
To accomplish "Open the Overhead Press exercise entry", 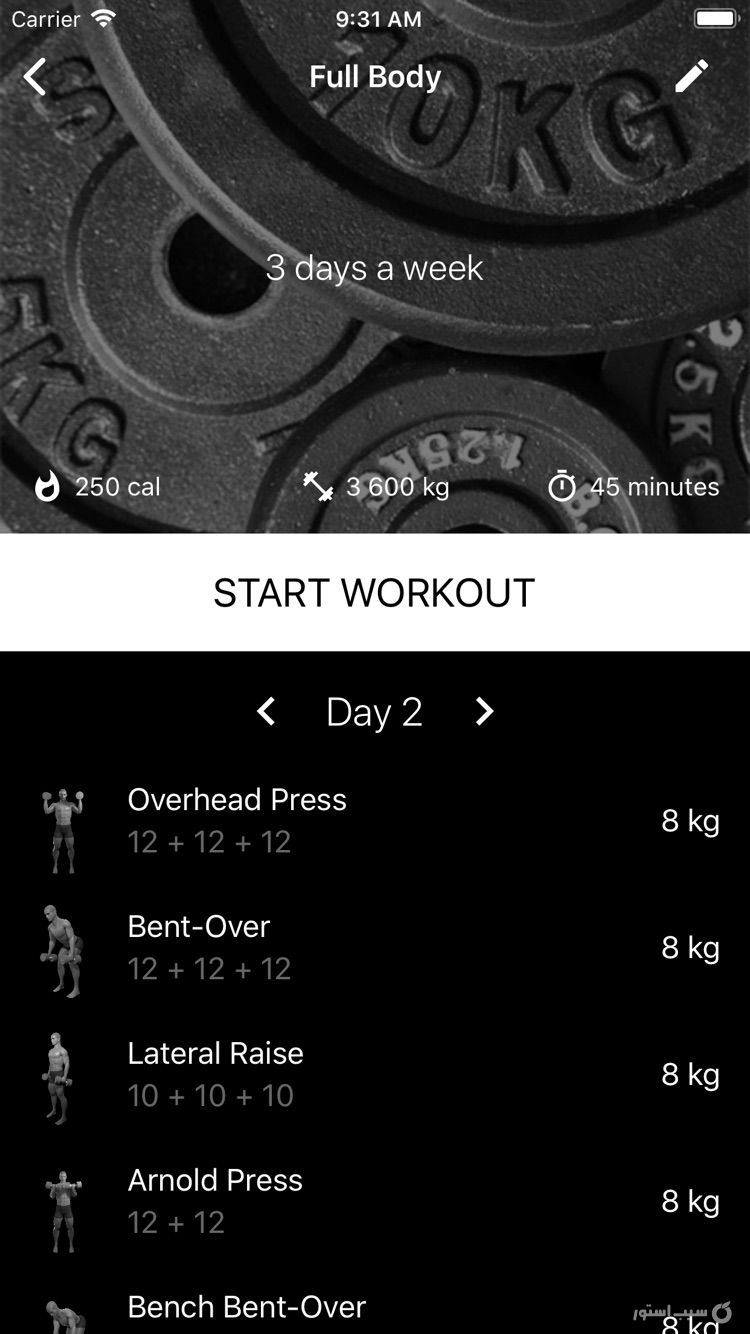I will (x=237, y=799).
